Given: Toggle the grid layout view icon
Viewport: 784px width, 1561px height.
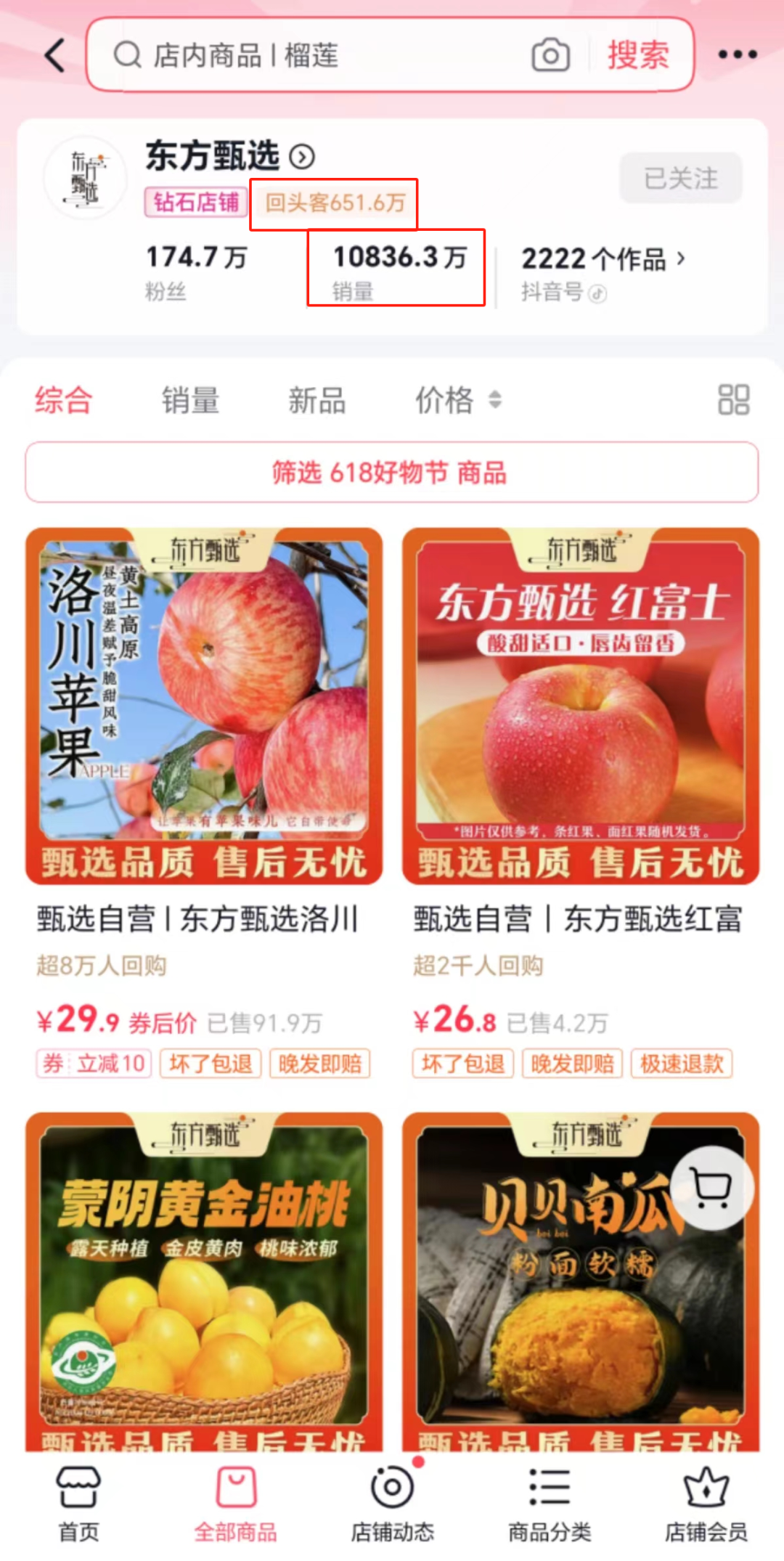Looking at the screenshot, I should point(733,400).
